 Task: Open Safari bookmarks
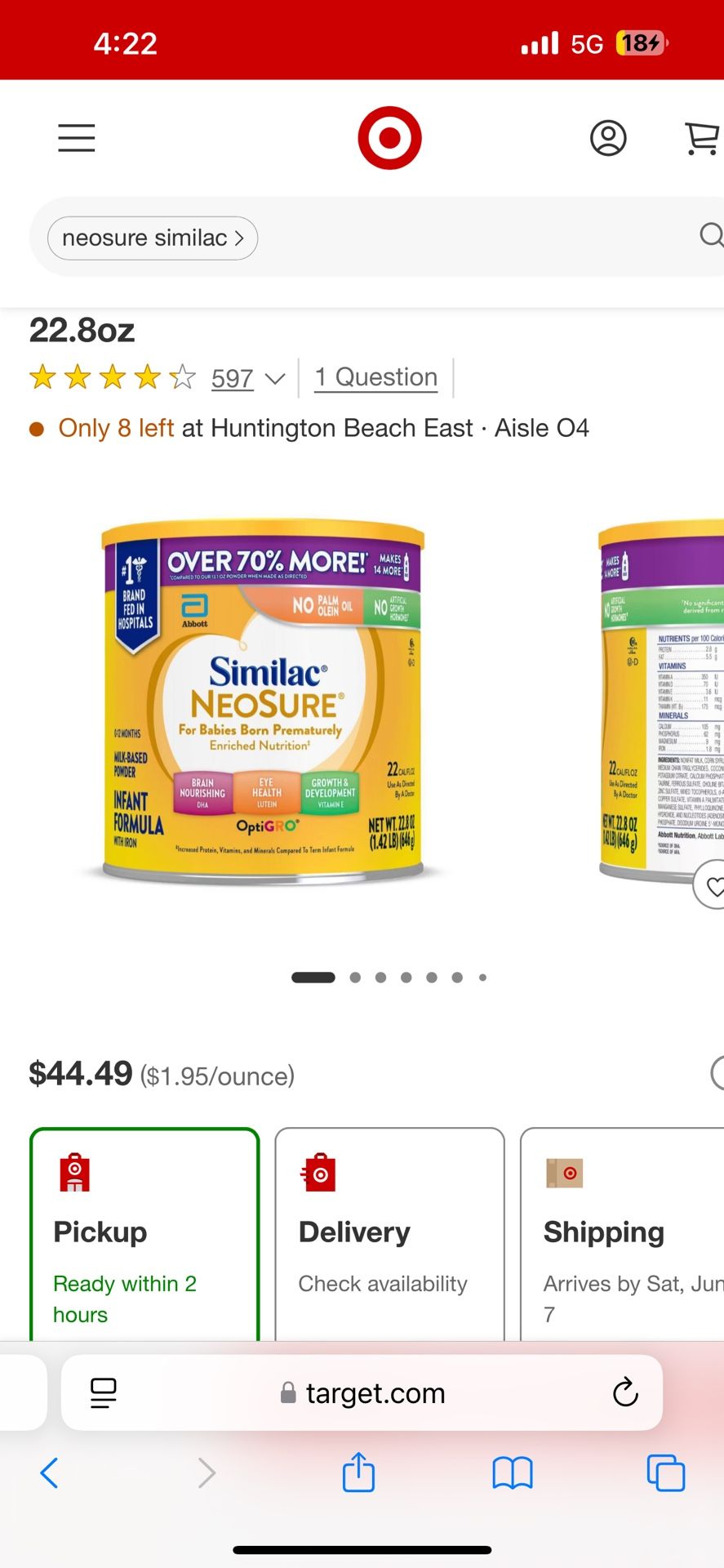click(x=513, y=1472)
